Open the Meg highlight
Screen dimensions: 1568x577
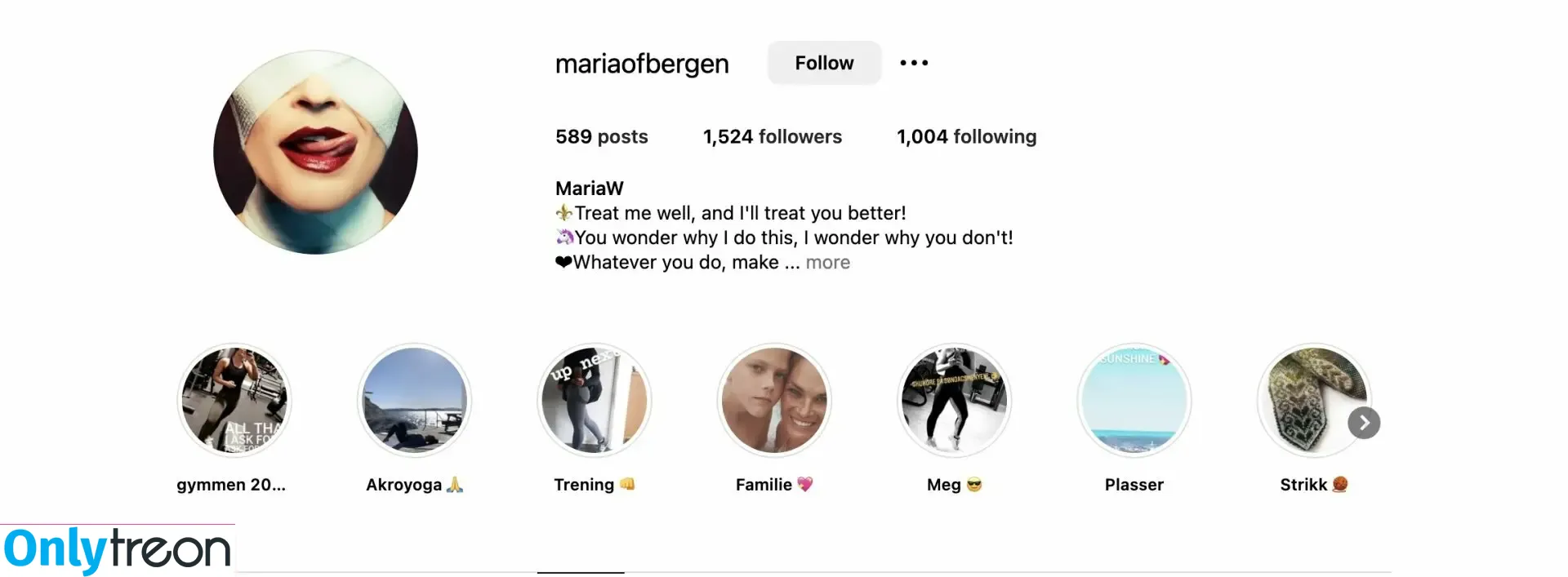(954, 401)
